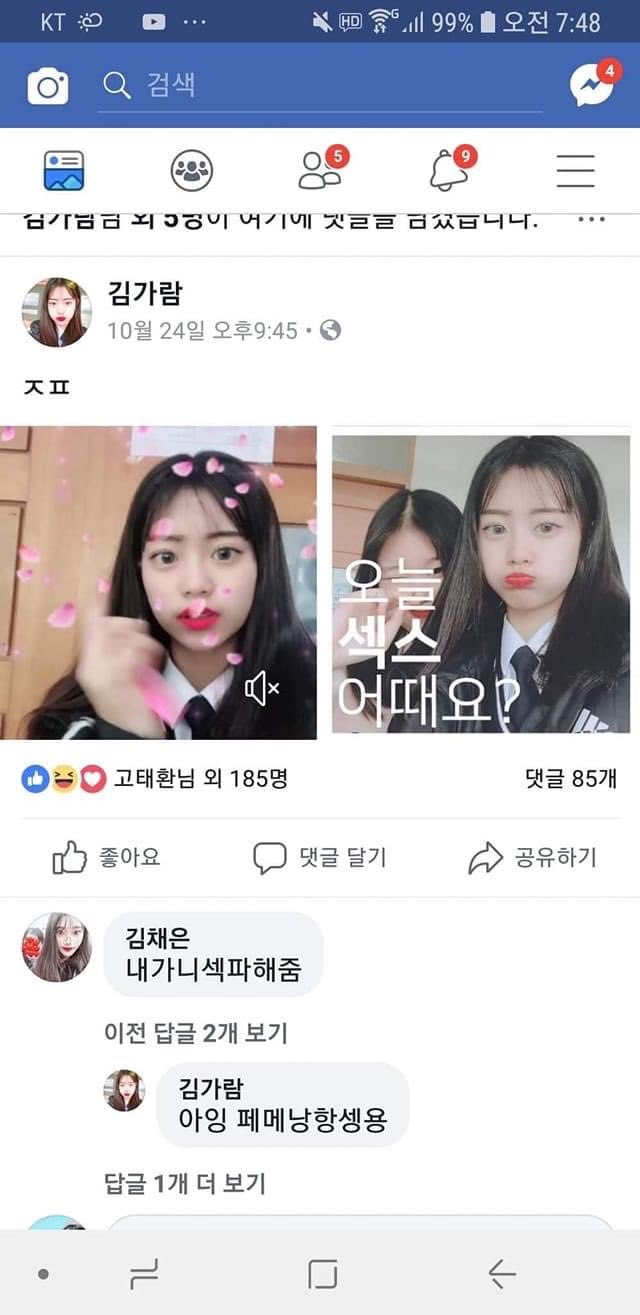Image resolution: width=640 pixels, height=1315 pixels.
Task: Expand 답글 1개 더 보기
Action: 185,1184
